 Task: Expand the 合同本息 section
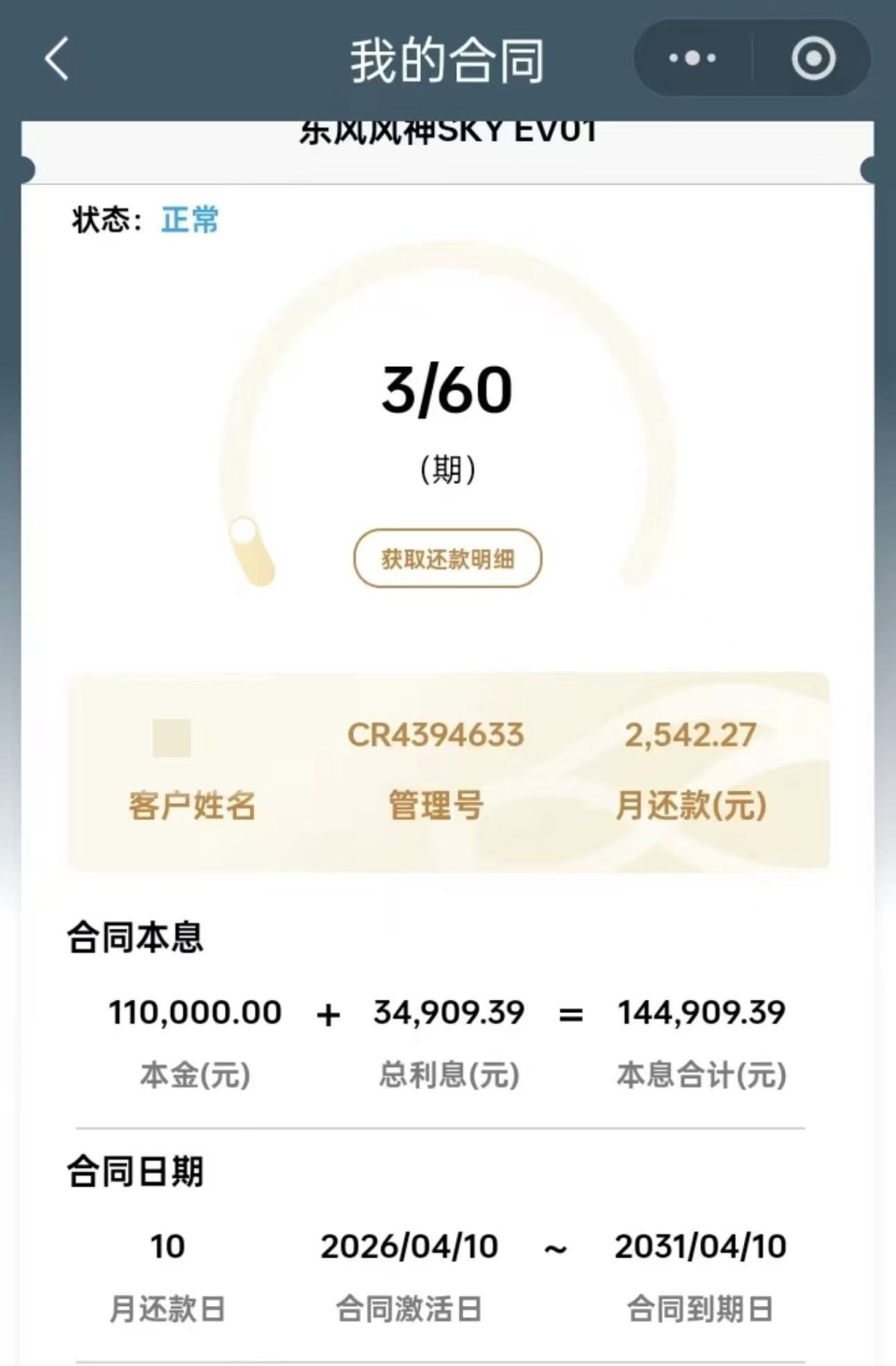[136, 940]
